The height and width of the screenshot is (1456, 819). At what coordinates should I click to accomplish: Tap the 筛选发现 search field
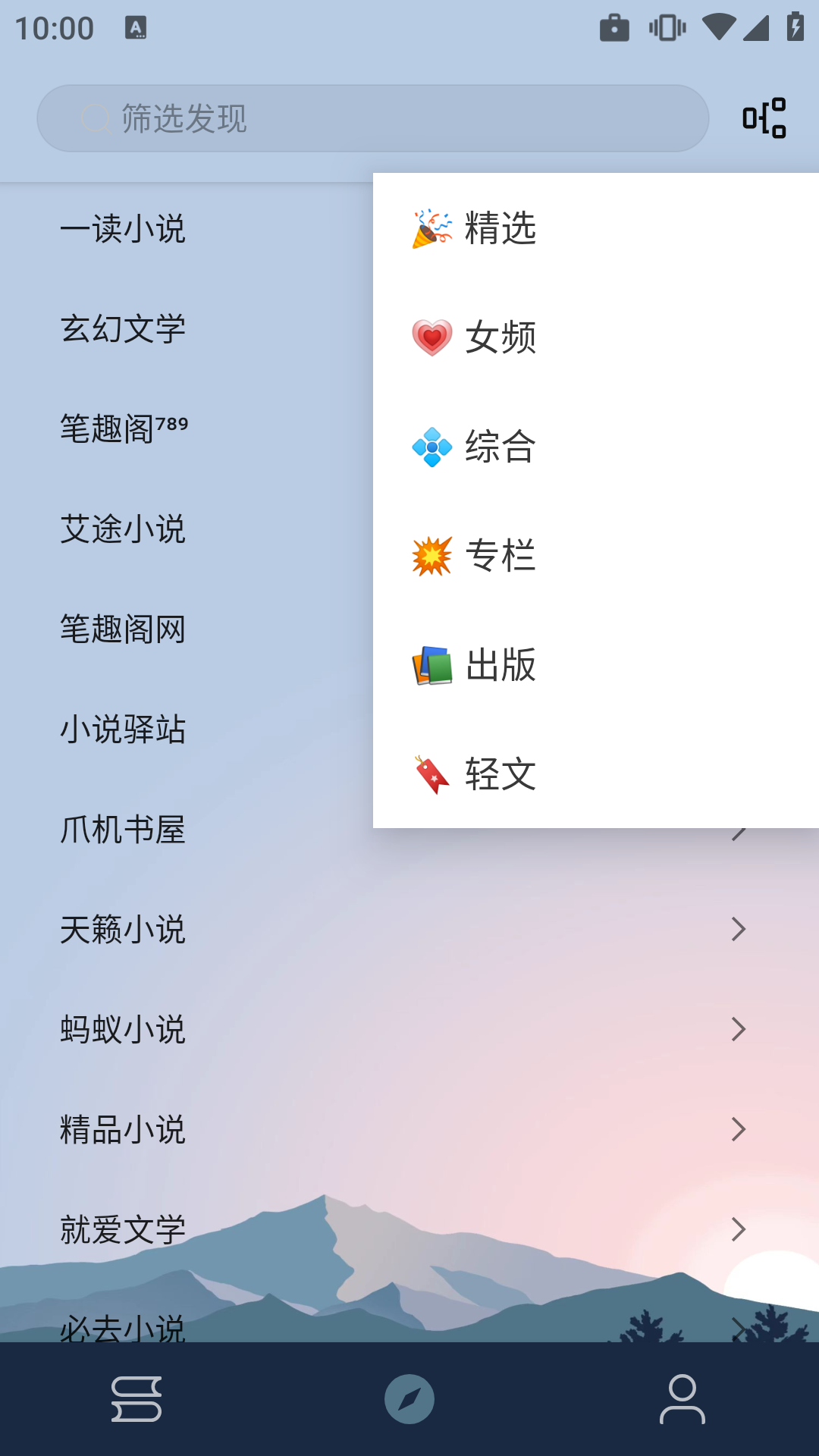pyautogui.click(x=373, y=118)
